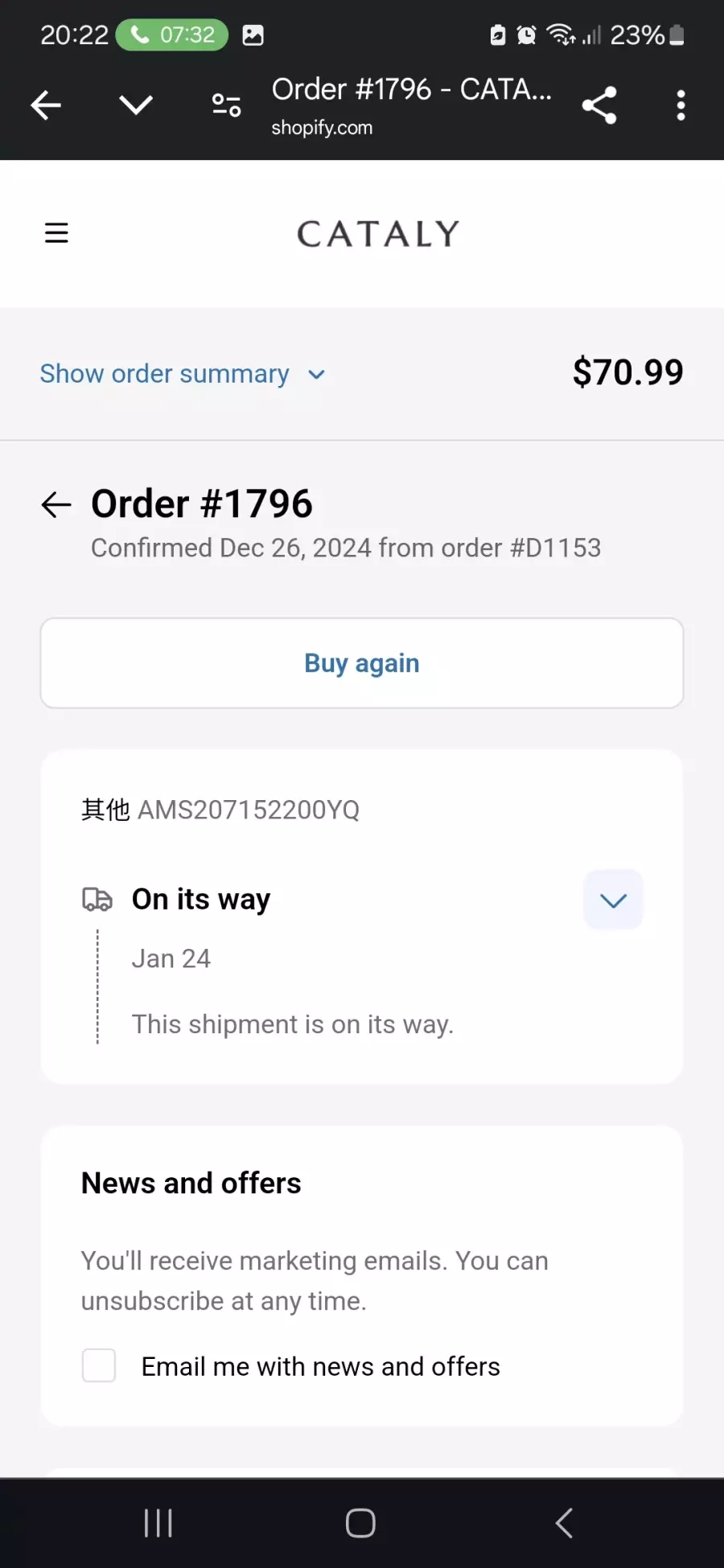The height and width of the screenshot is (1568, 724).
Task: Open the browser overflow menu
Action: [681, 105]
